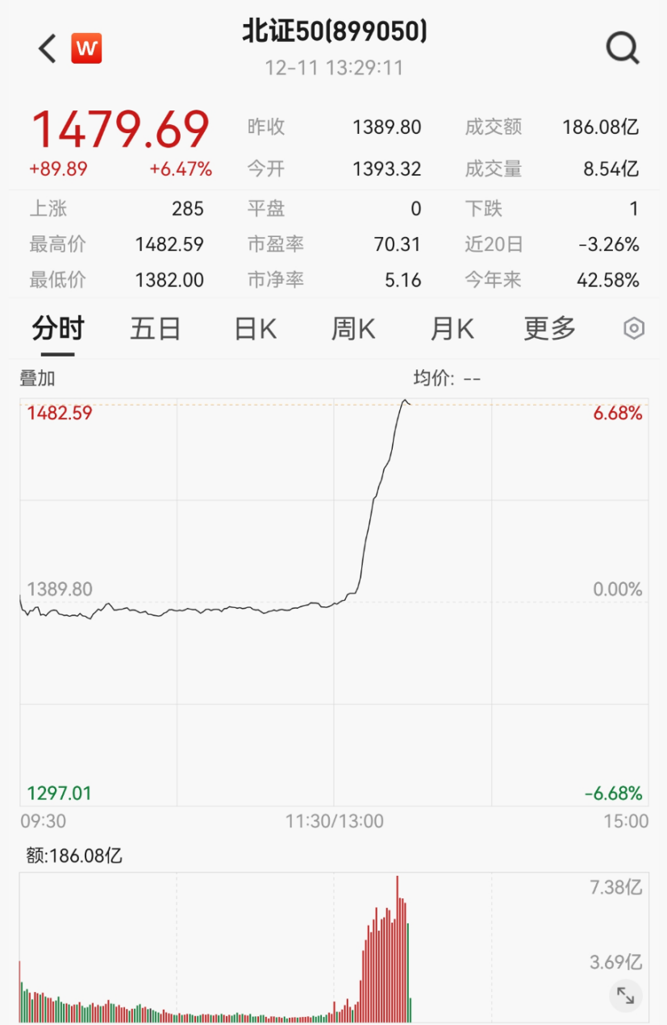Select the 月K chart tab
This screenshot has width=667, height=1025.
click(x=452, y=328)
